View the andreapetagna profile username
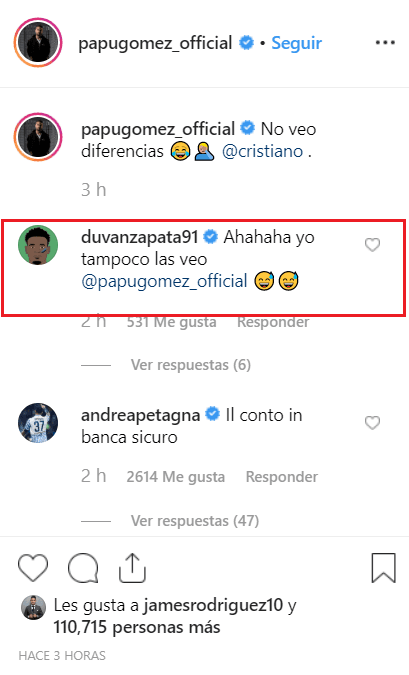Viewport: 409px width, 675px height. pyautogui.click(x=140, y=415)
